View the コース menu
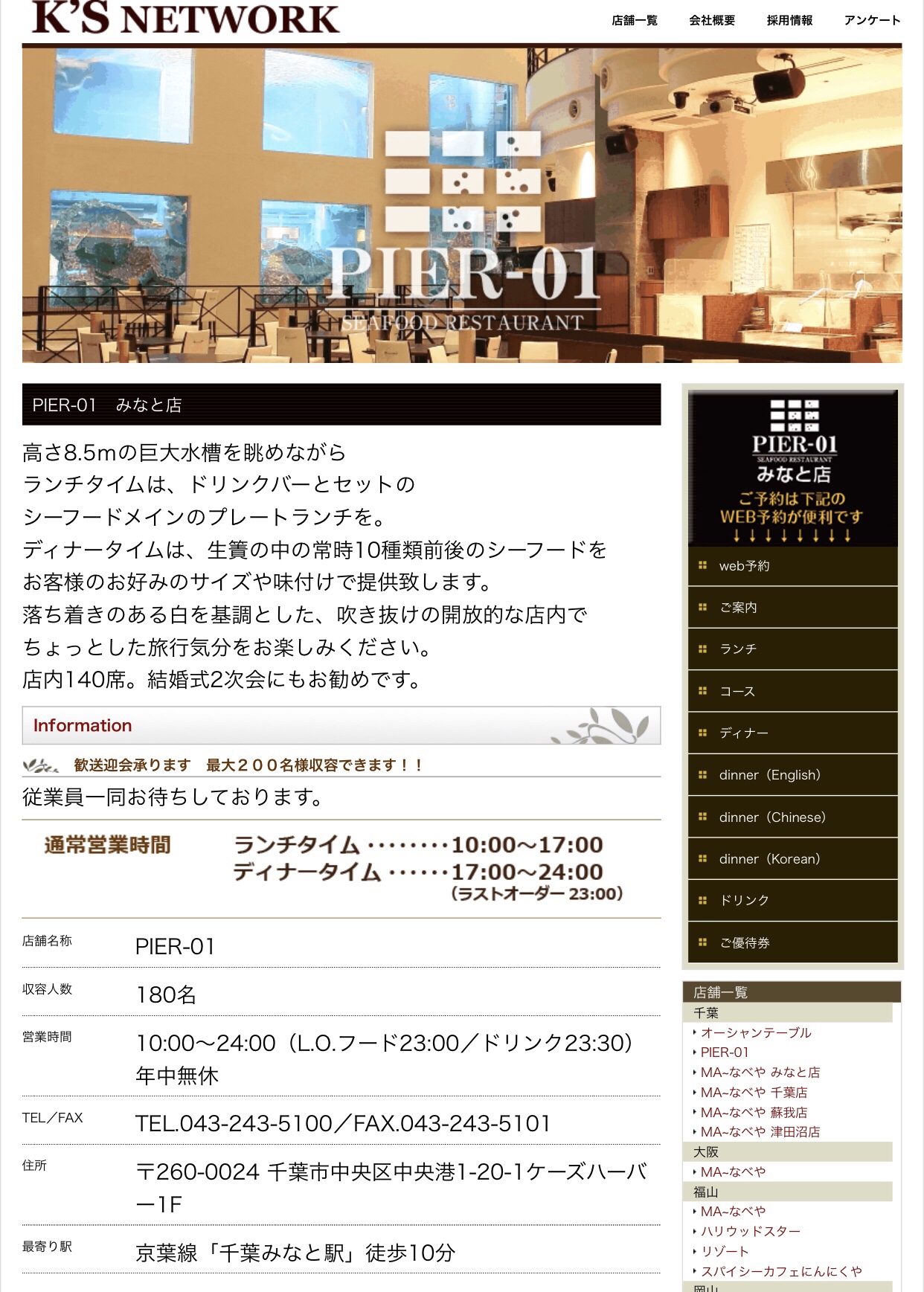Screen dimensions: 924x1292 (737, 692)
